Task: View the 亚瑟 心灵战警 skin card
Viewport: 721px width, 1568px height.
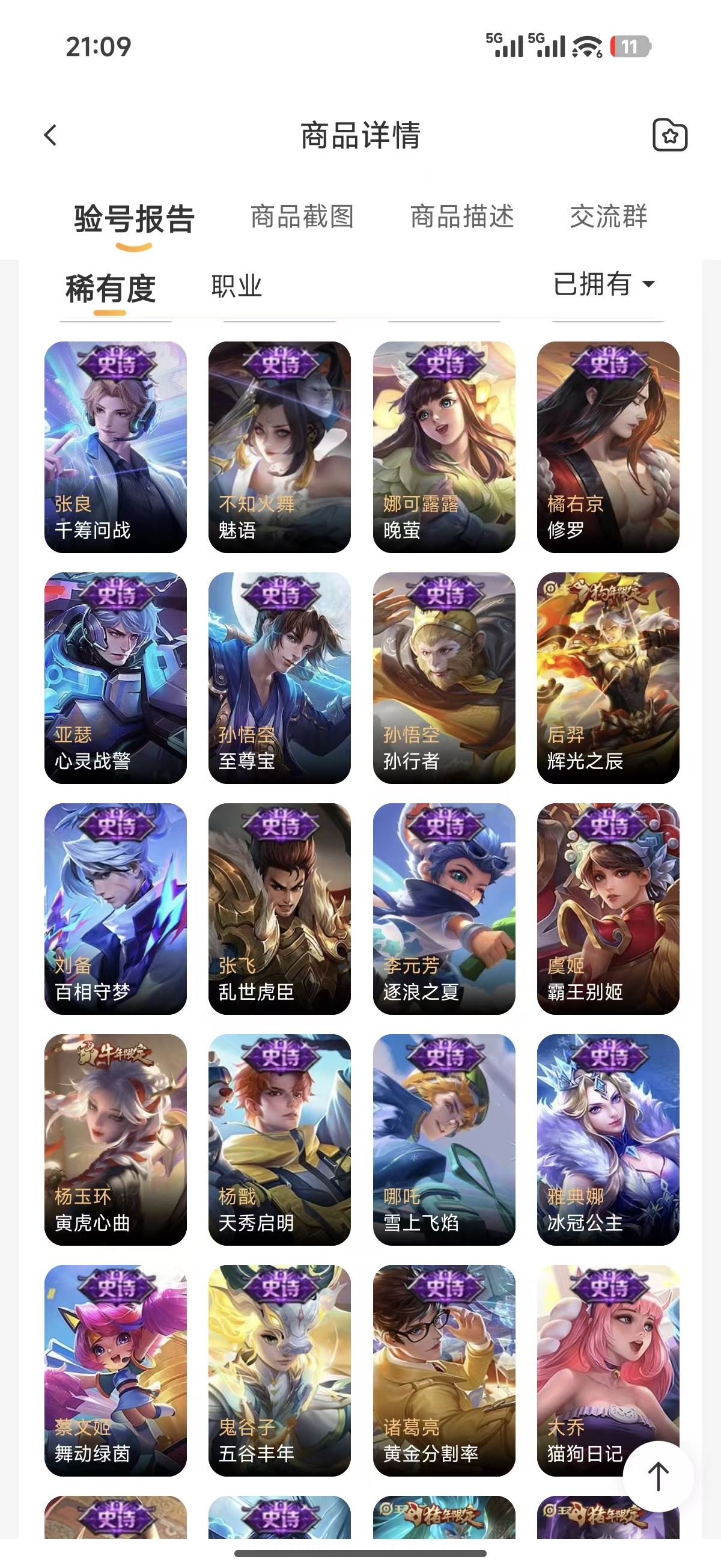Action: (115, 678)
